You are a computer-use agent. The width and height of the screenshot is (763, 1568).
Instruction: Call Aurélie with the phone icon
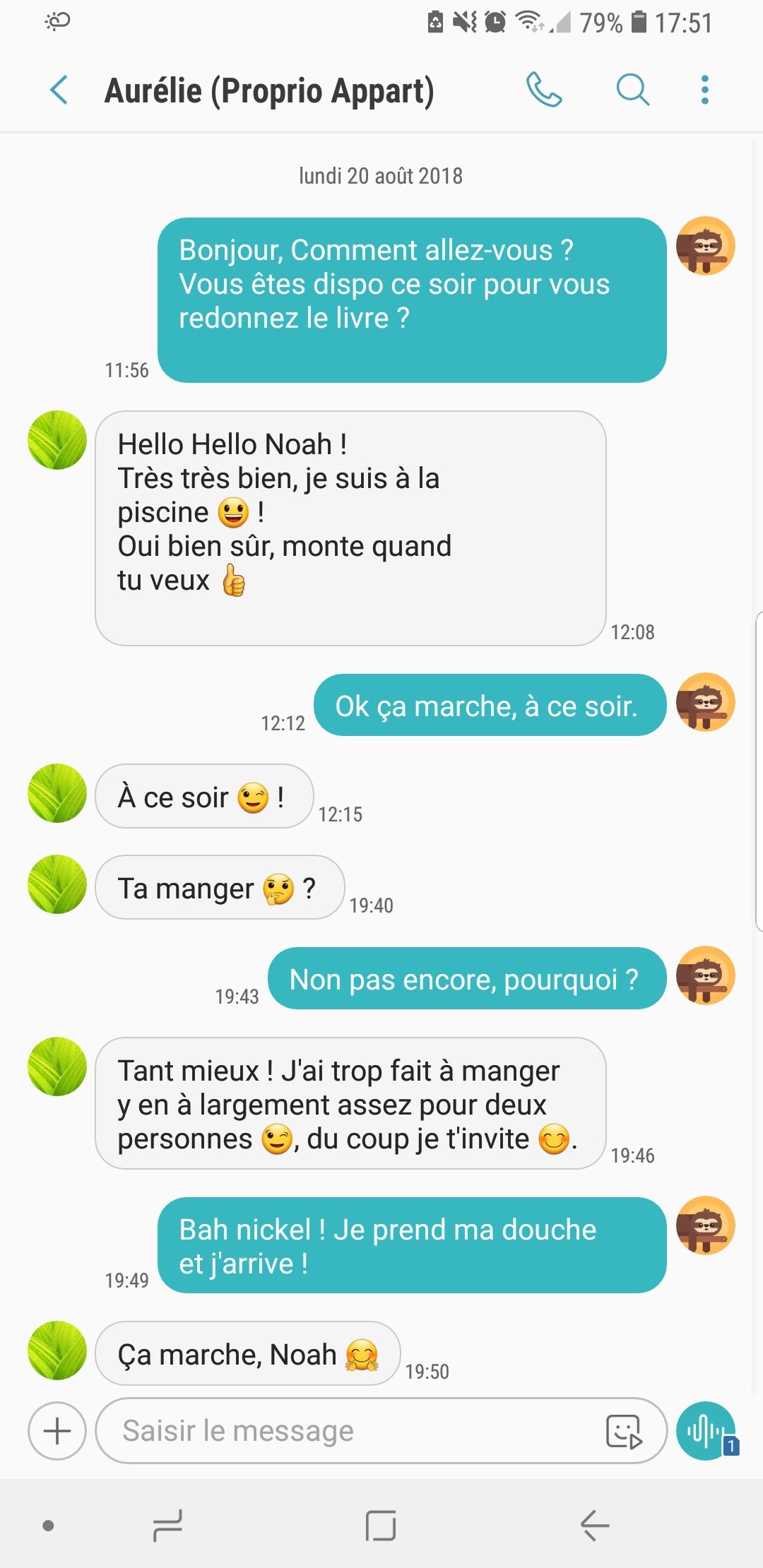tap(544, 90)
